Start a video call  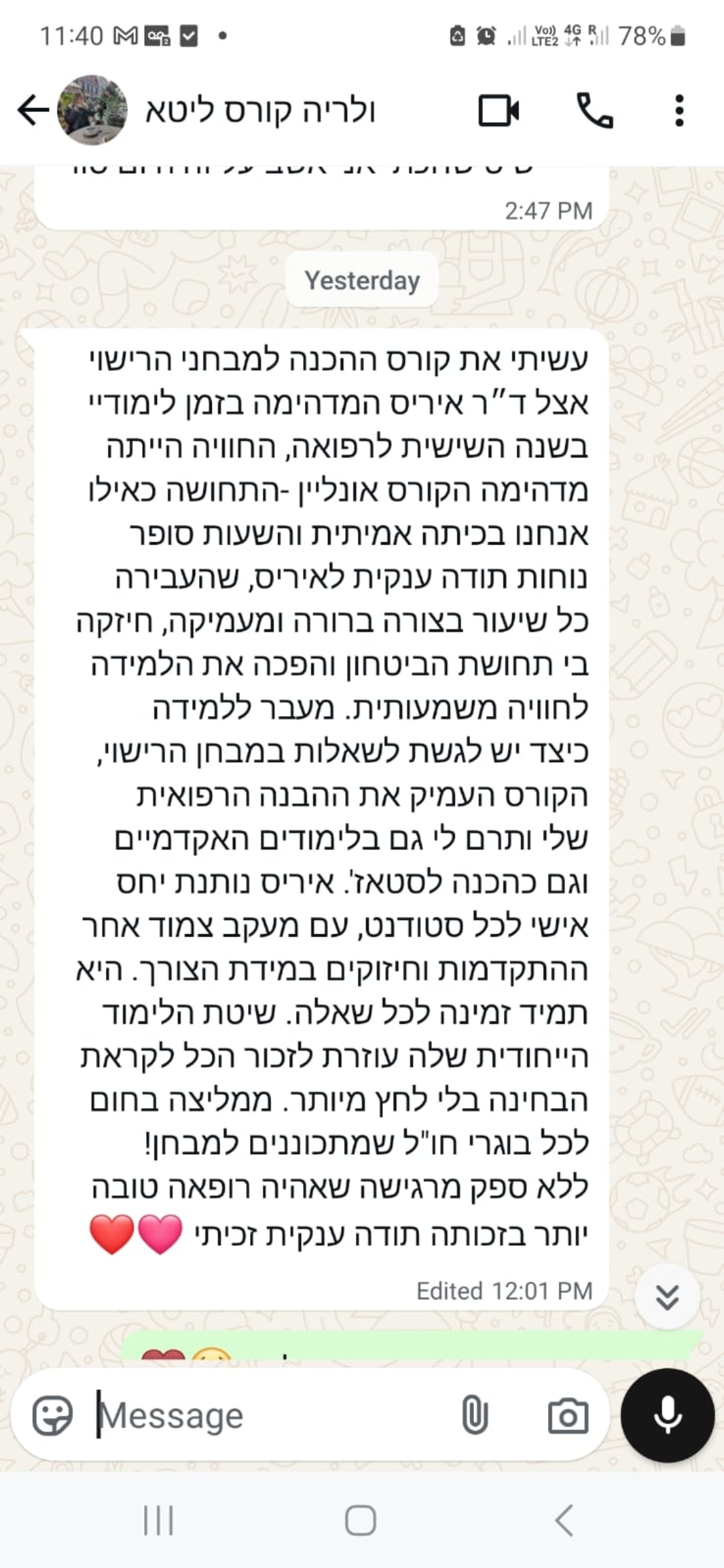click(x=499, y=111)
